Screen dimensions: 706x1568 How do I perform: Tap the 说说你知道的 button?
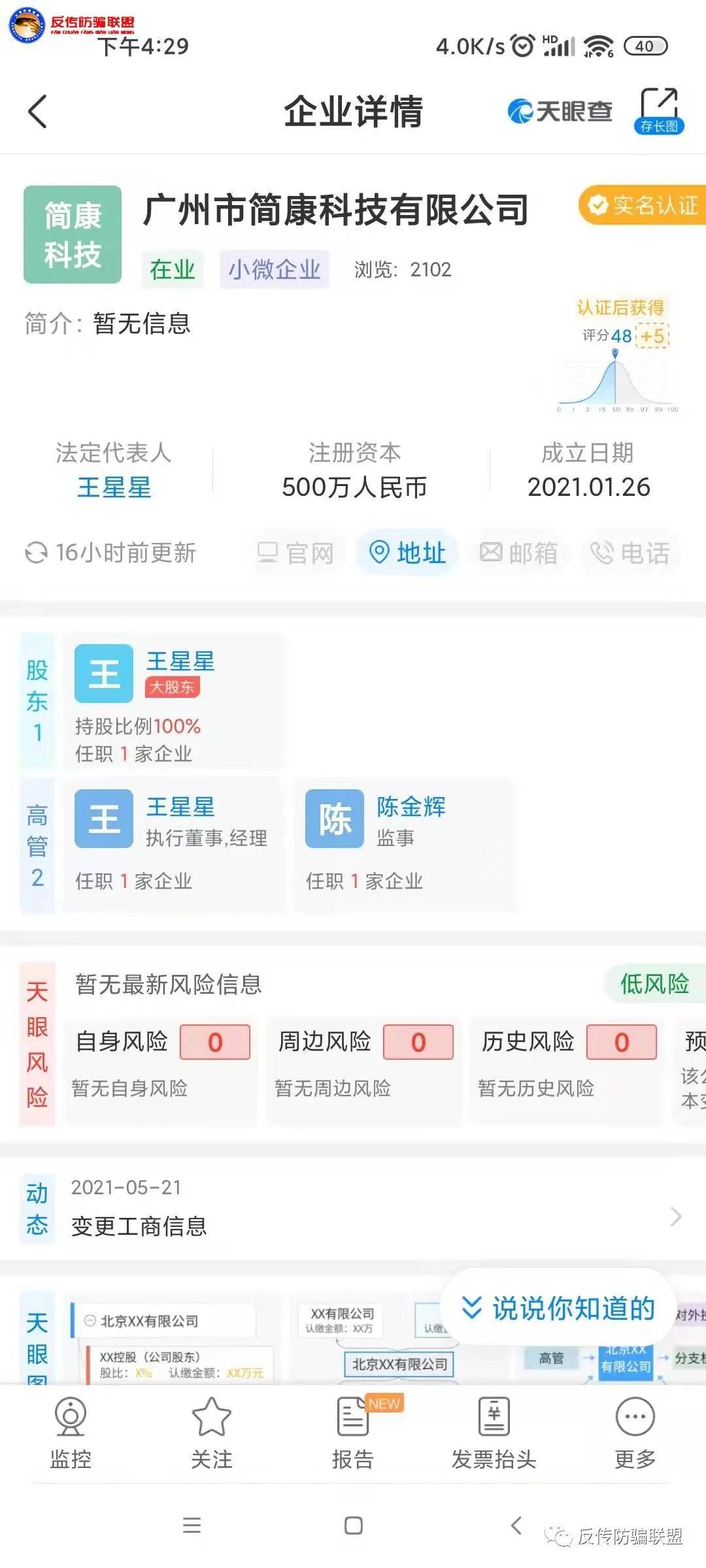[x=558, y=1308]
